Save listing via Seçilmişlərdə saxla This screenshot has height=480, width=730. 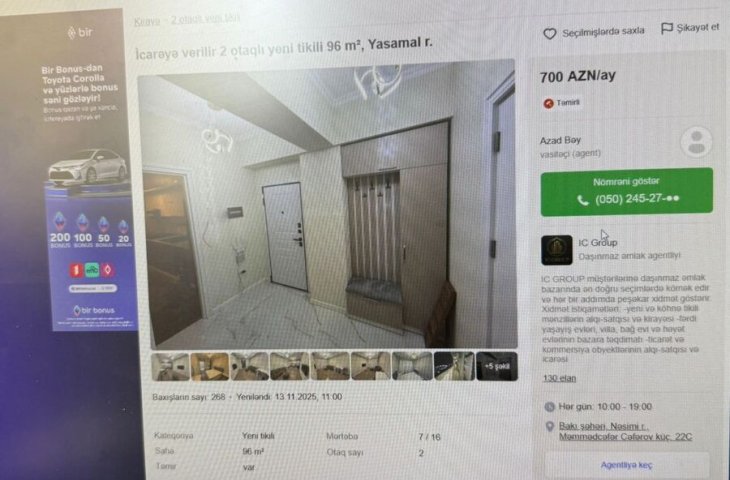click(594, 32)
